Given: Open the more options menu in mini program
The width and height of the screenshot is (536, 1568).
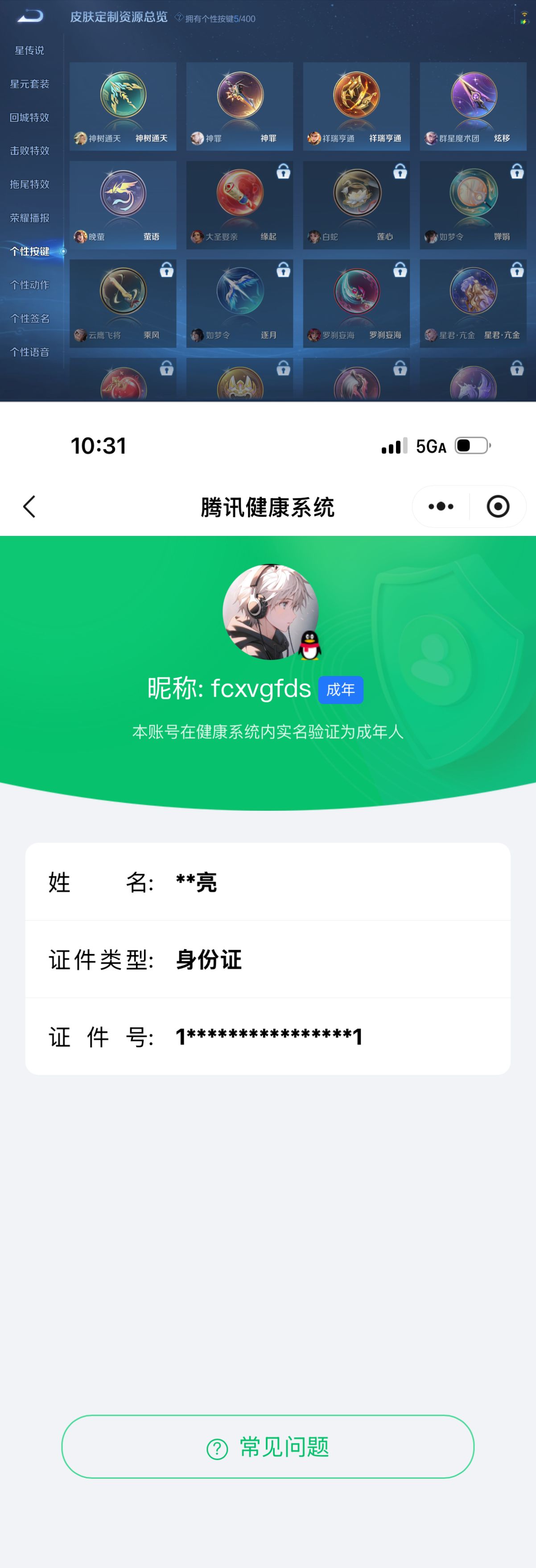Looking at the screenshot, I should click(439, 506).
